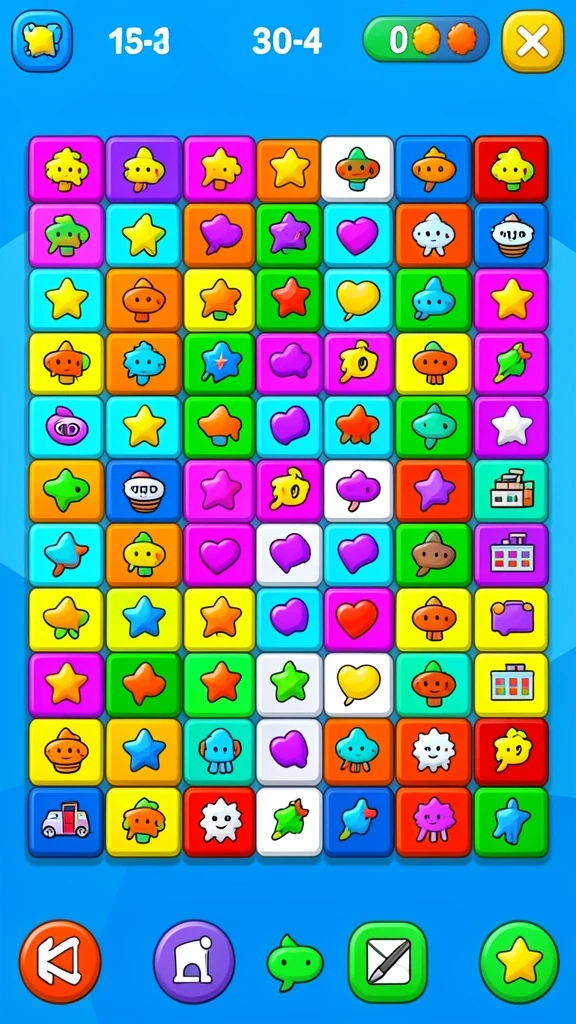Image resolution: width=576 pixels, height=1024 pixels.
Task: Select the green star on the white tile
Action: pyautogui.click(x=289, y=684)
